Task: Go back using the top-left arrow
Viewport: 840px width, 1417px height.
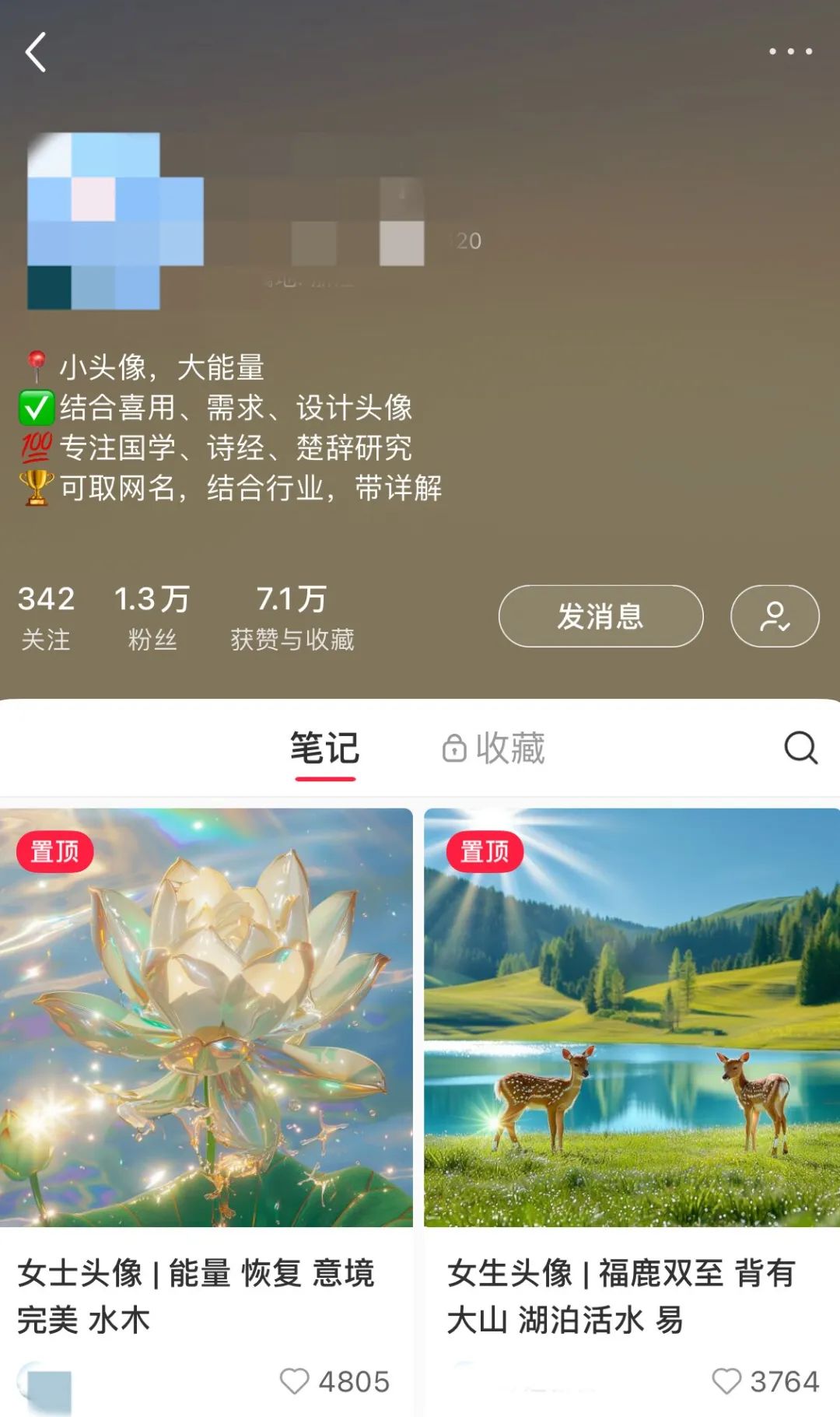Action: [36, 52]
